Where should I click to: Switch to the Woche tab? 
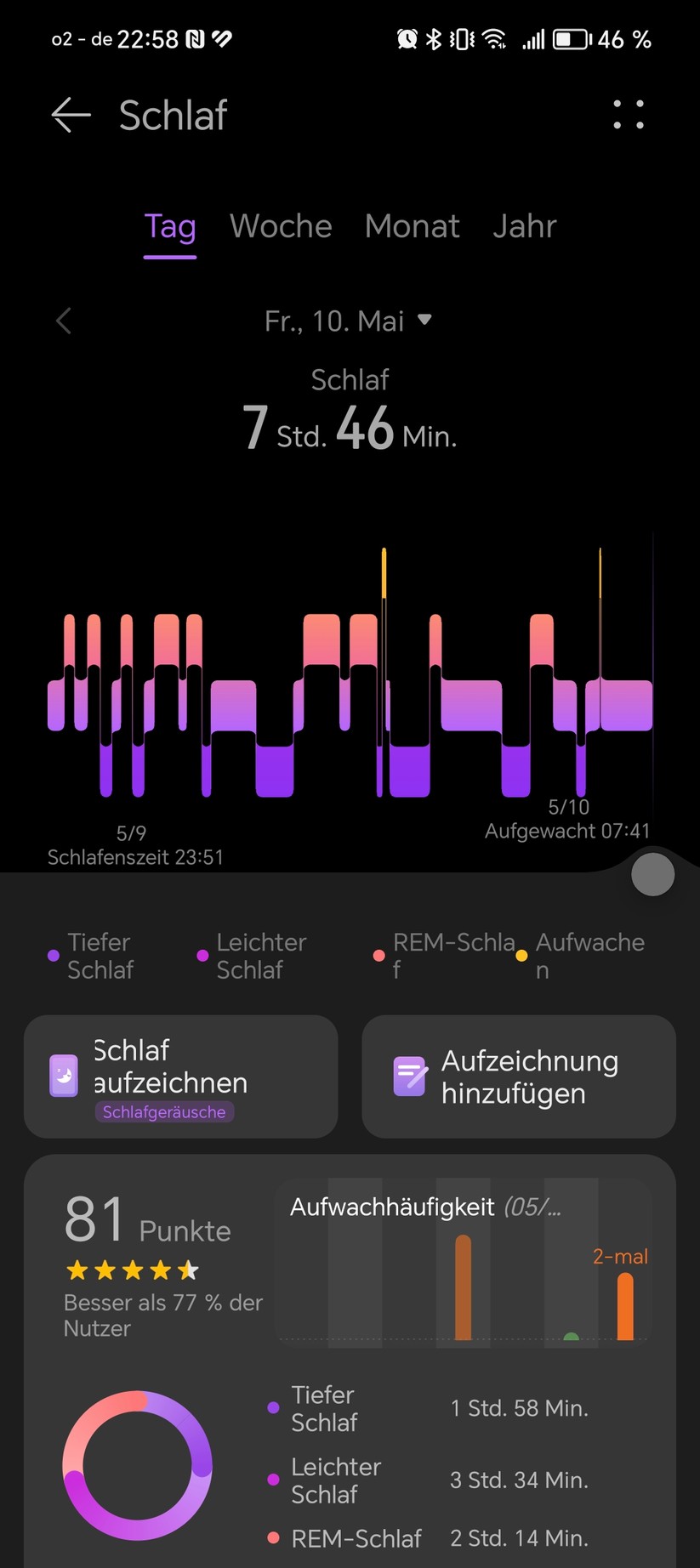pos(281,227)
